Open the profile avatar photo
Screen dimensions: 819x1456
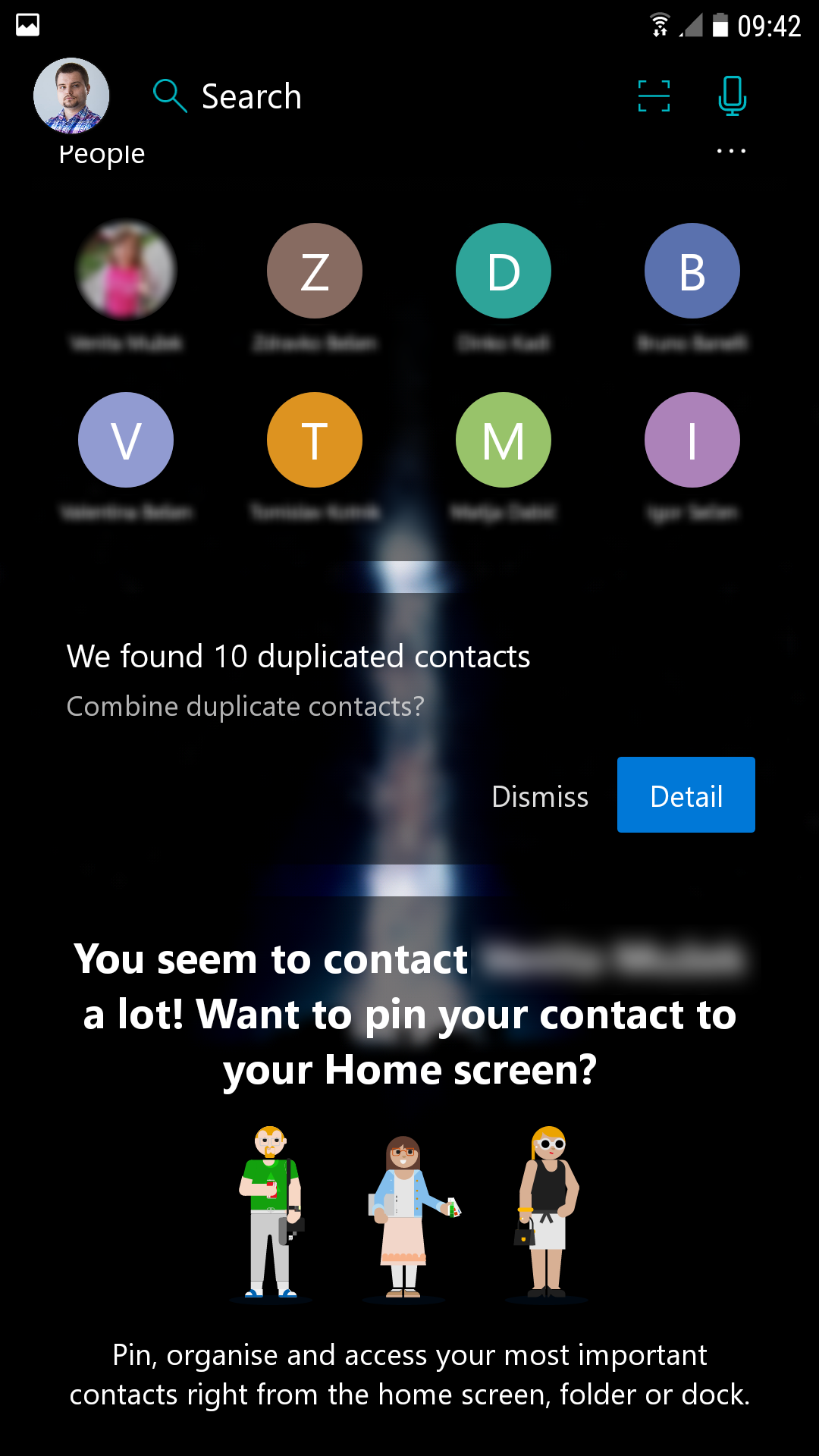71,96
